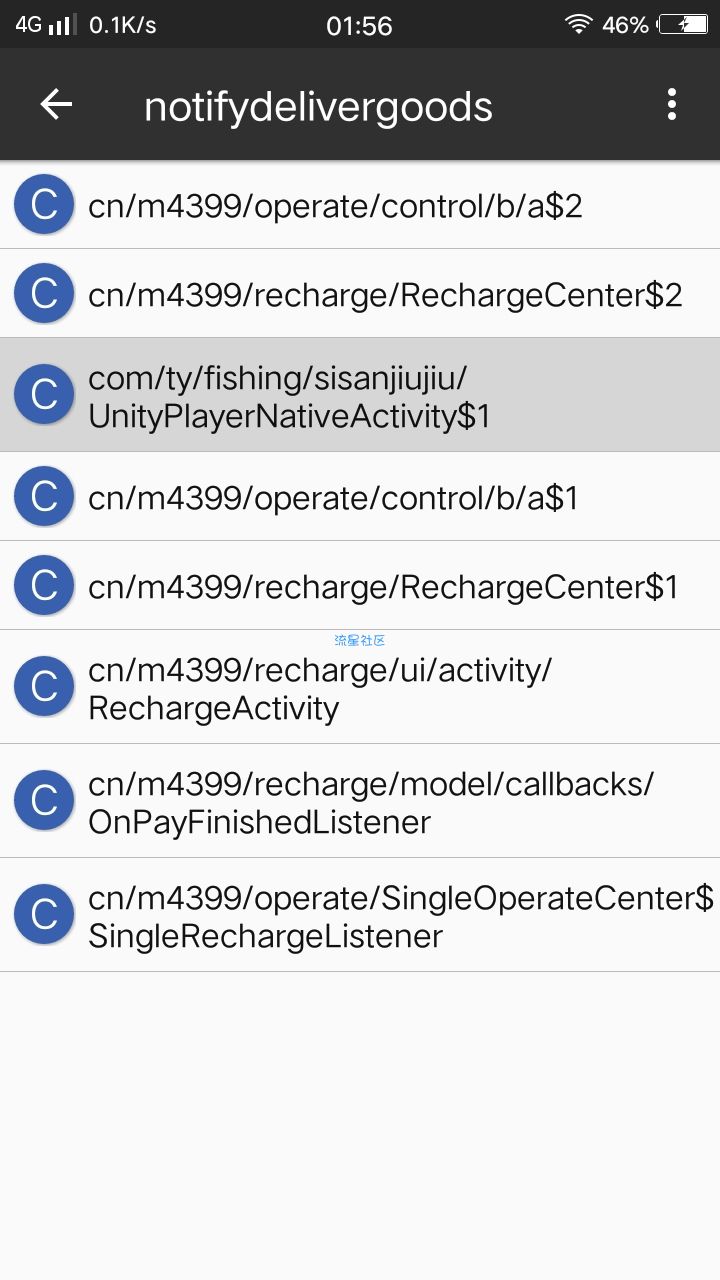Open the RechargeCenter$1 class entry
Viewport: 720px width, 1280px height.
click(x=360, y=586)
